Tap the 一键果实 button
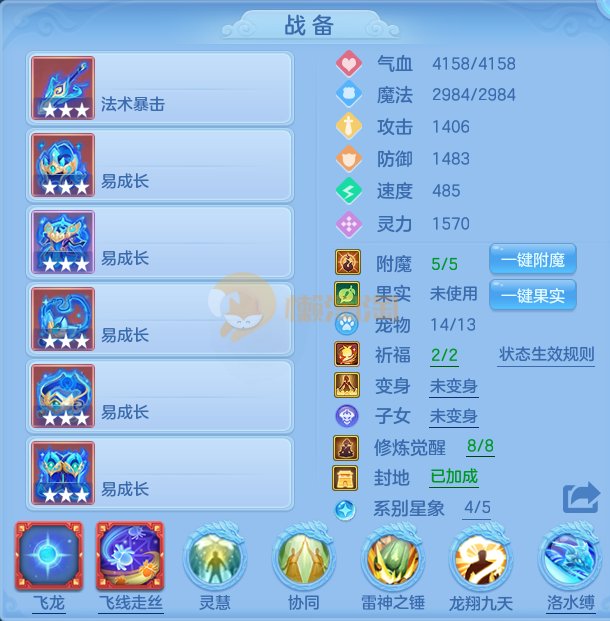The image size is (610, 621). (532, 295)
